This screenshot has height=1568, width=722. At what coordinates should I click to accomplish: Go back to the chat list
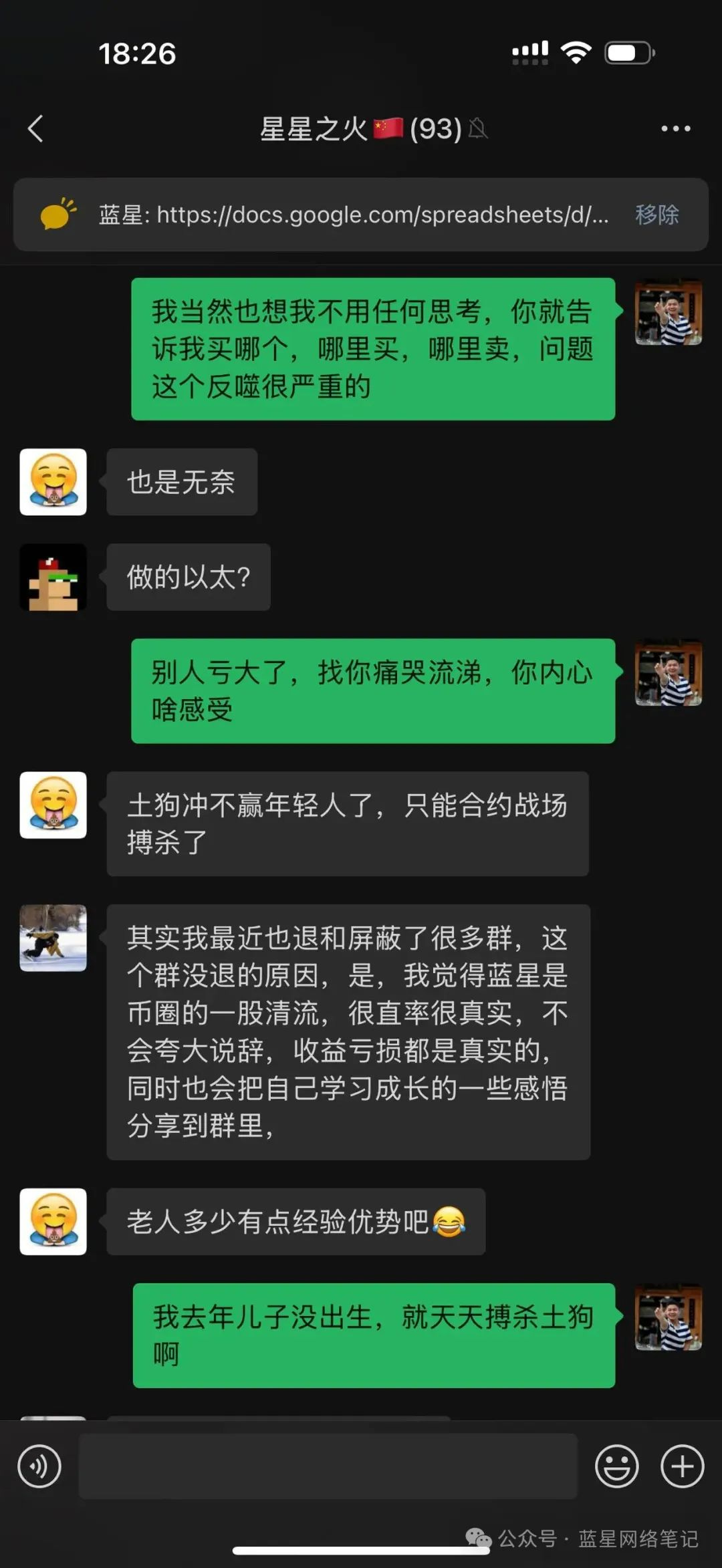[36, 128]
